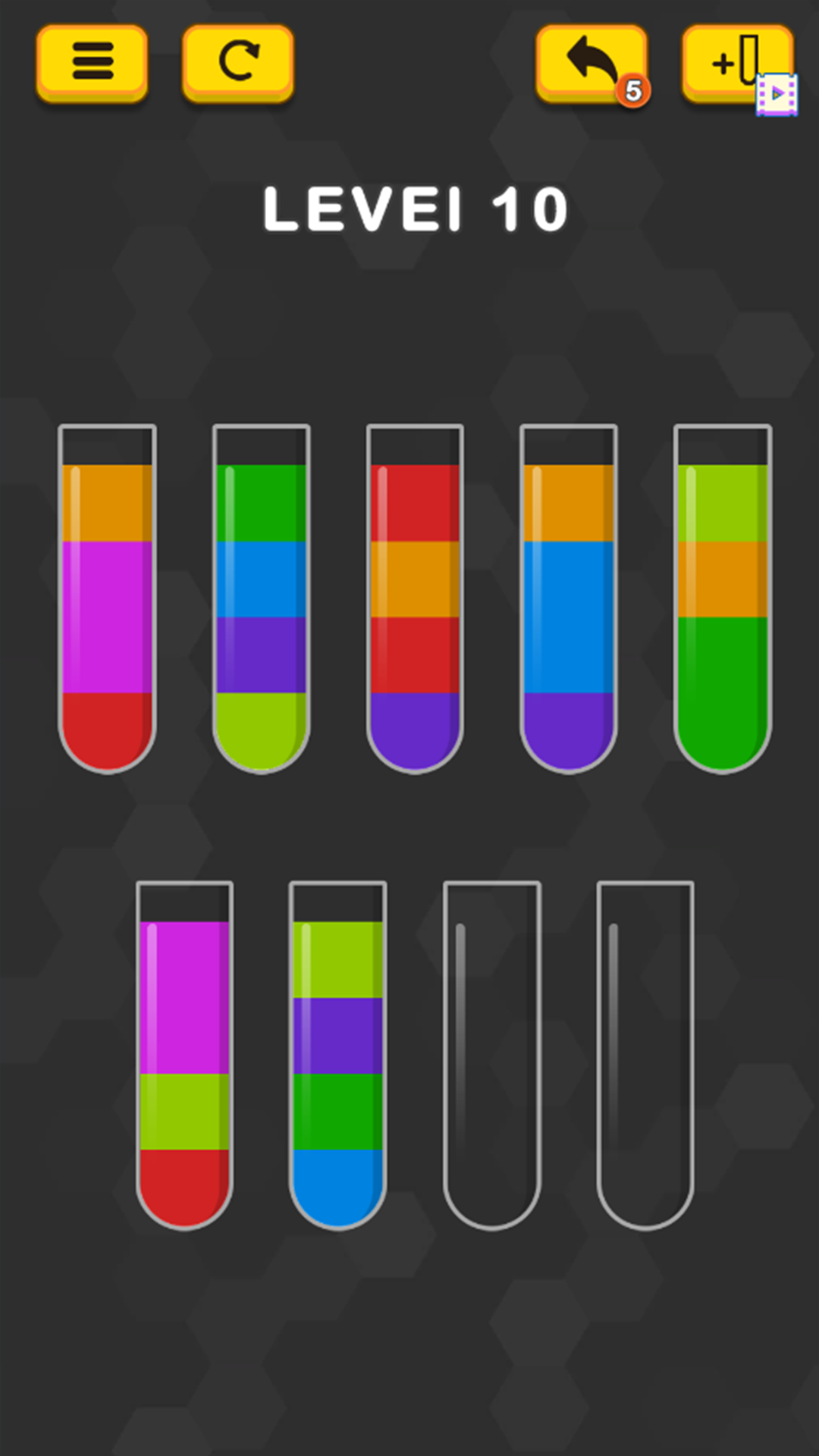Undo the last pour move
The width and height of the screenshot is (819, 1456).
pyautogui.click(x=591, y=61)
